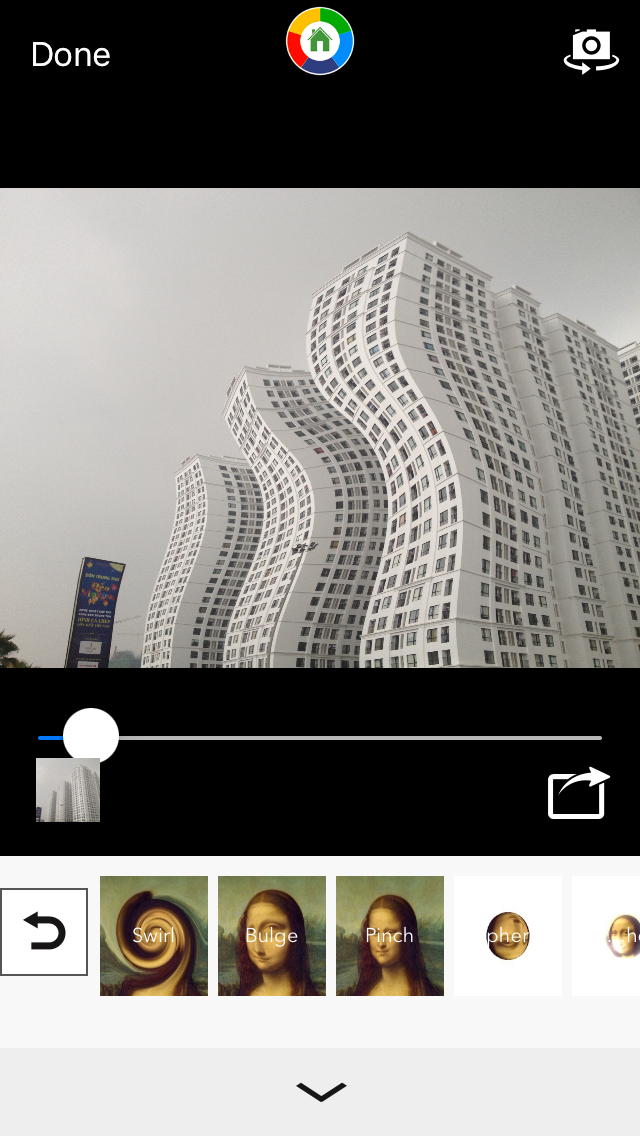Undo the last effect

coord(44,932)
